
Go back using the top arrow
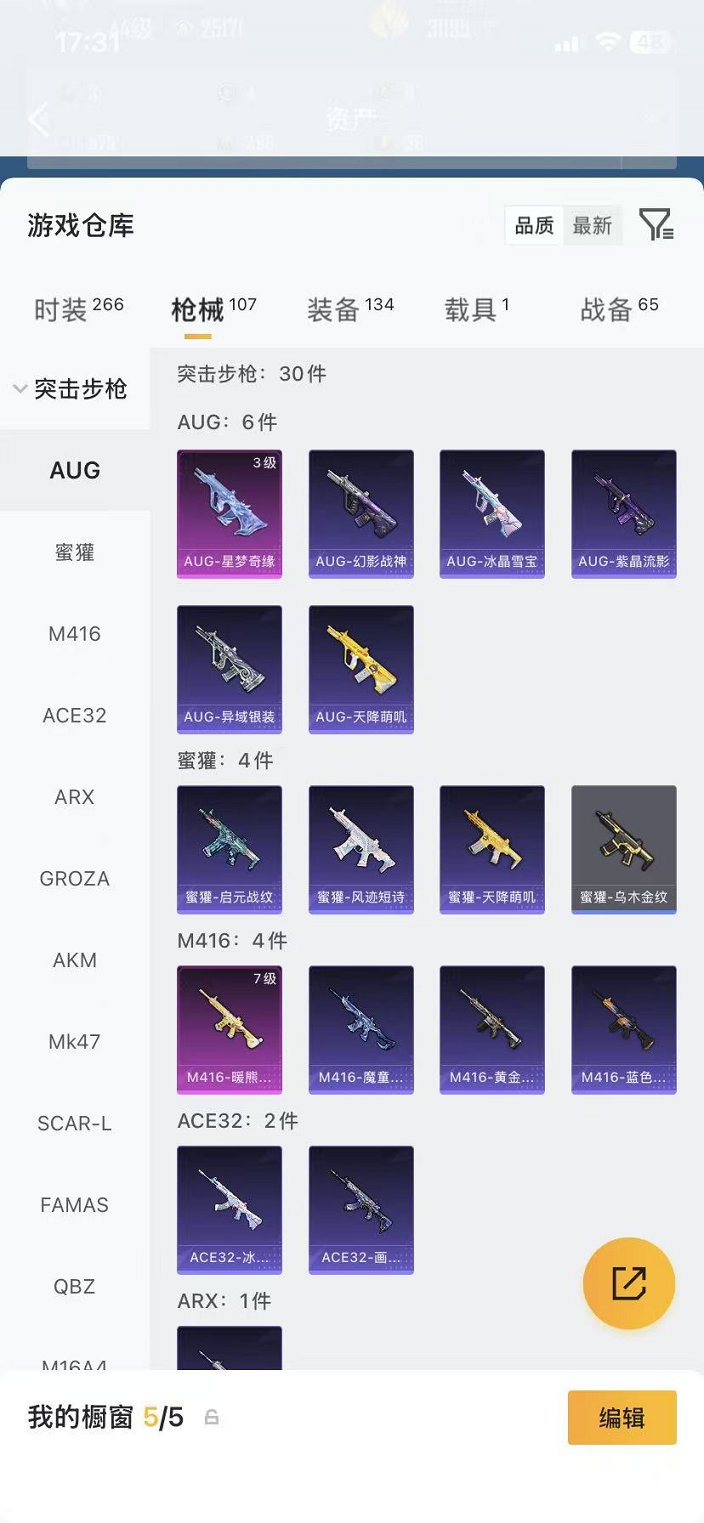[x=39, y=120]
